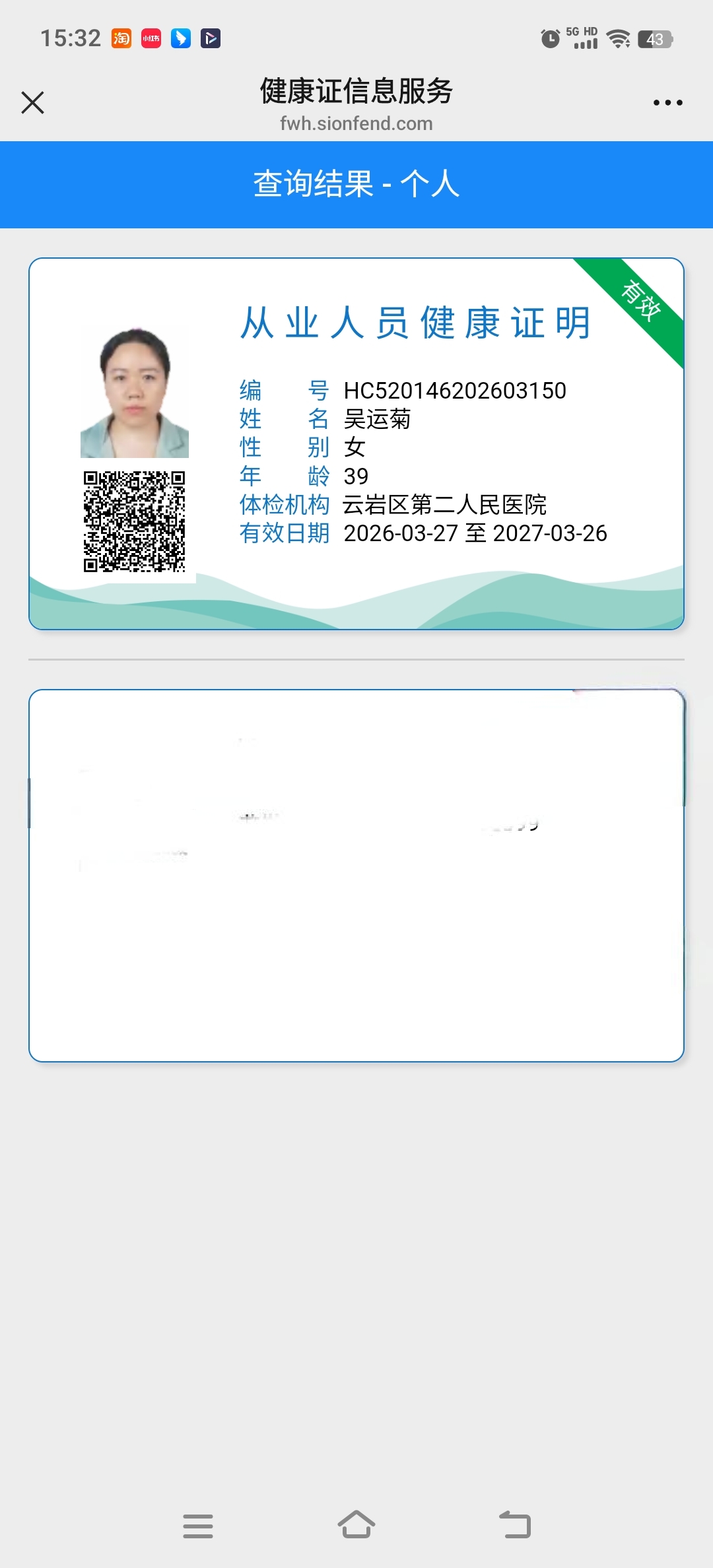Screen dimensions: 713x1568
Task: Open the three-dot overflow menu
Action: tap(667, 103)
